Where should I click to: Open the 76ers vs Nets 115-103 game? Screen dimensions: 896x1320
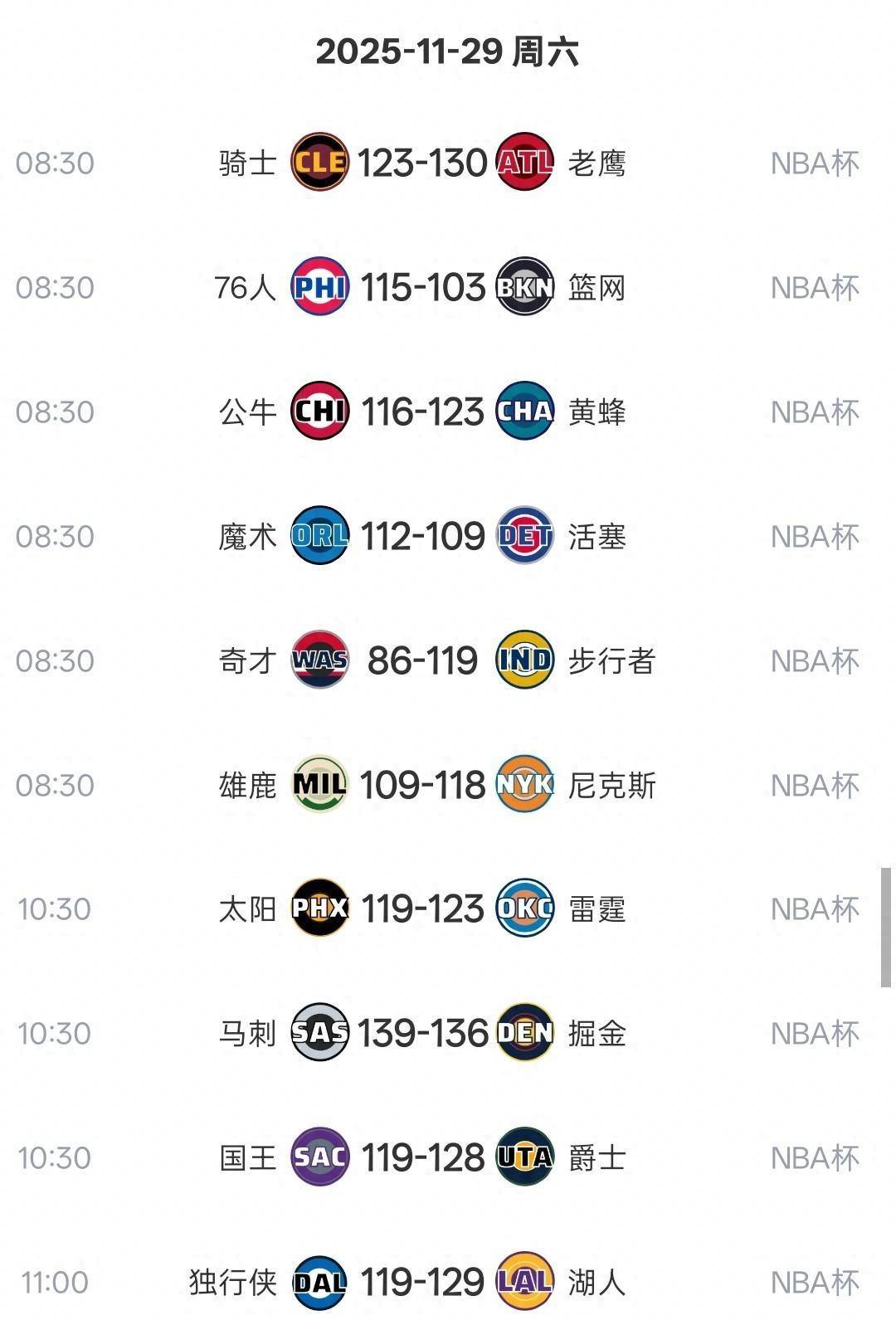pyautogui.click(x=422, y=287)
